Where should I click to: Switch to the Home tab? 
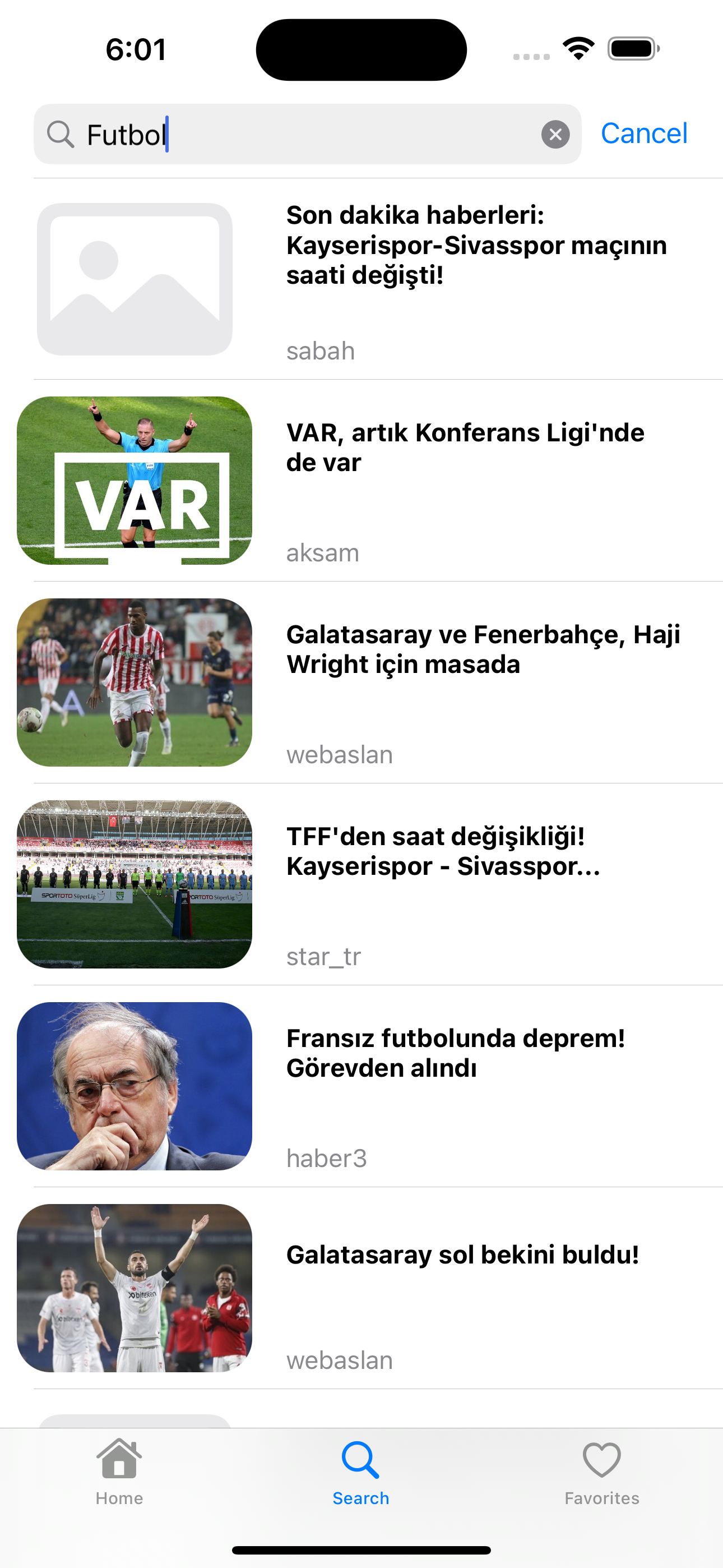point(119,1472)
